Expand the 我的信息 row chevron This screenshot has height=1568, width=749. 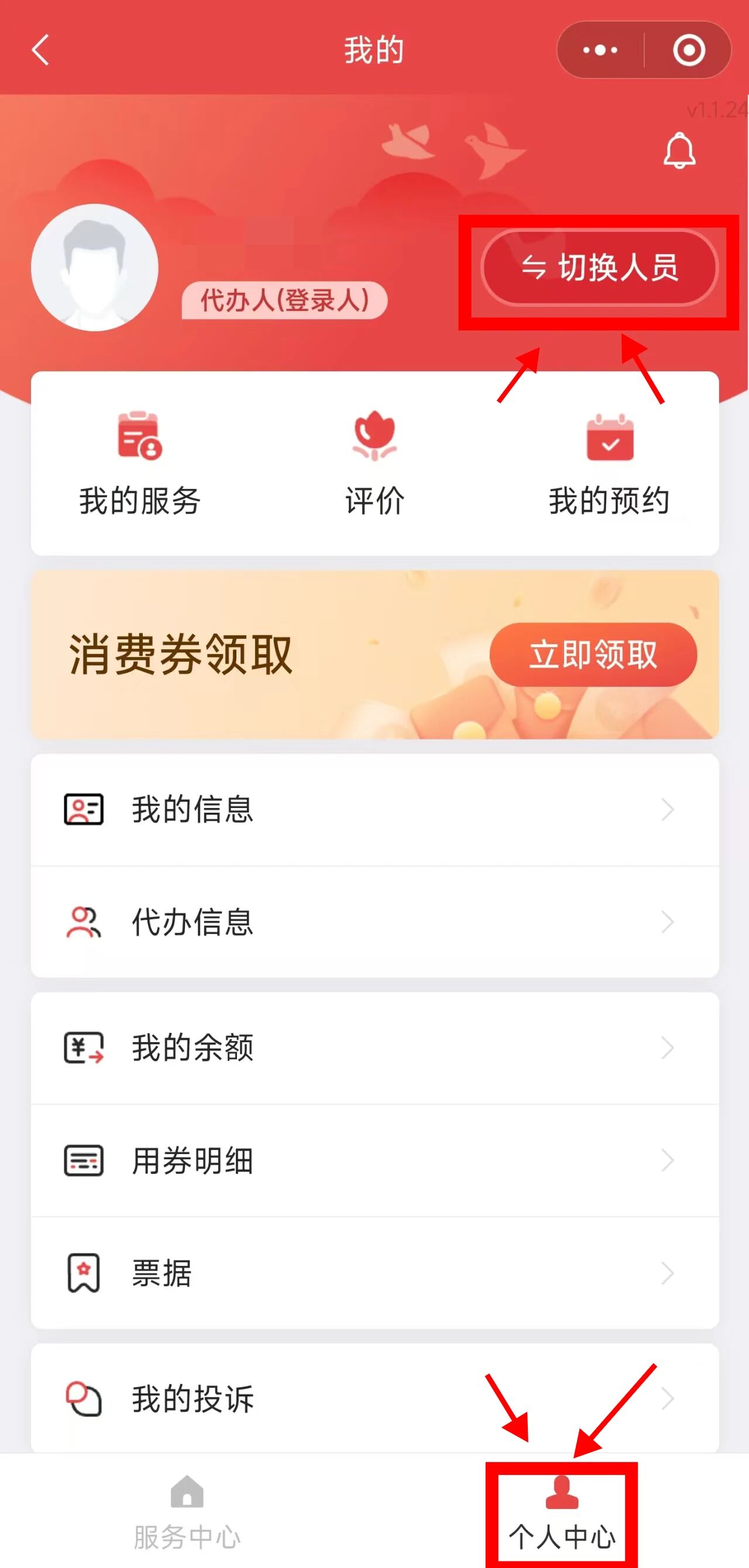(667, 809)
